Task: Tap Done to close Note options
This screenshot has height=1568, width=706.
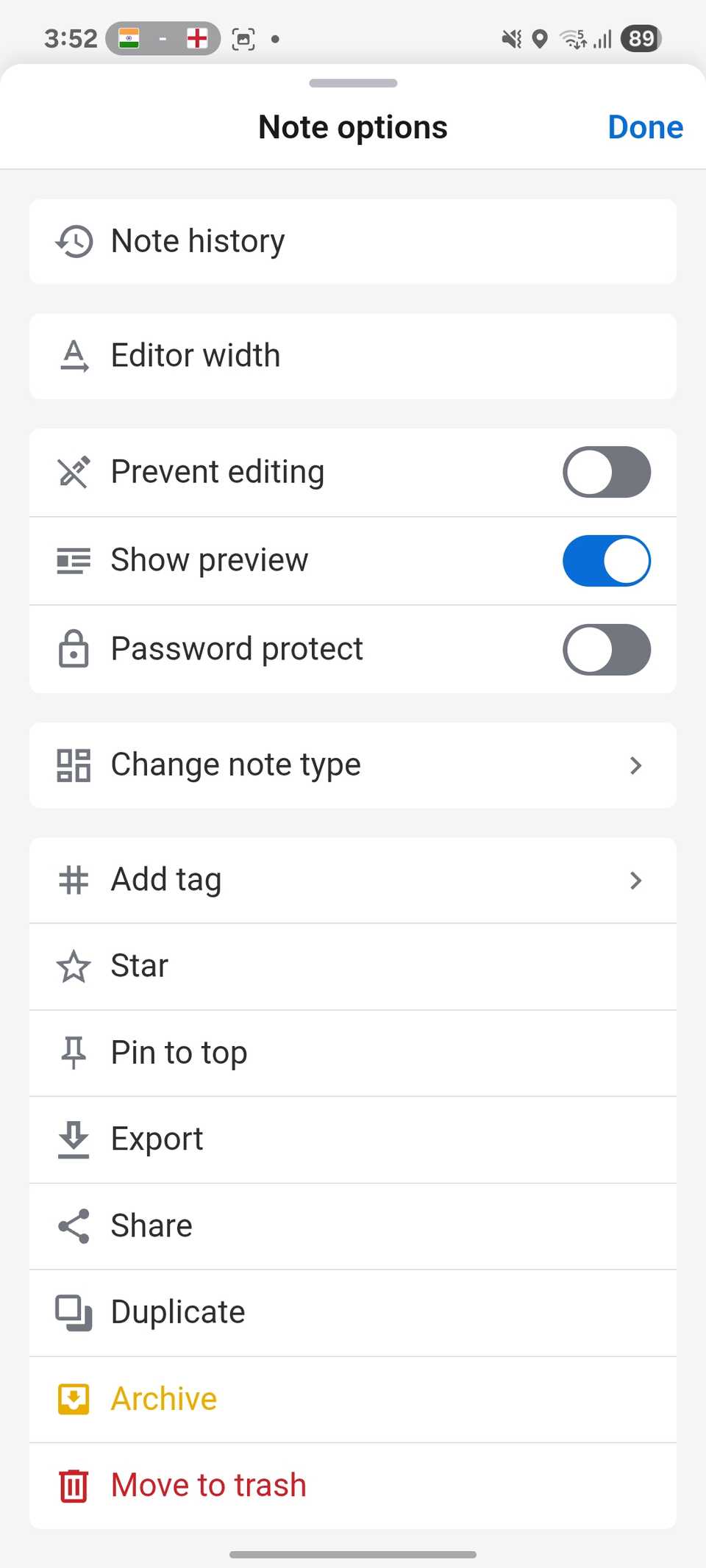Action: [x=645, y=126]
